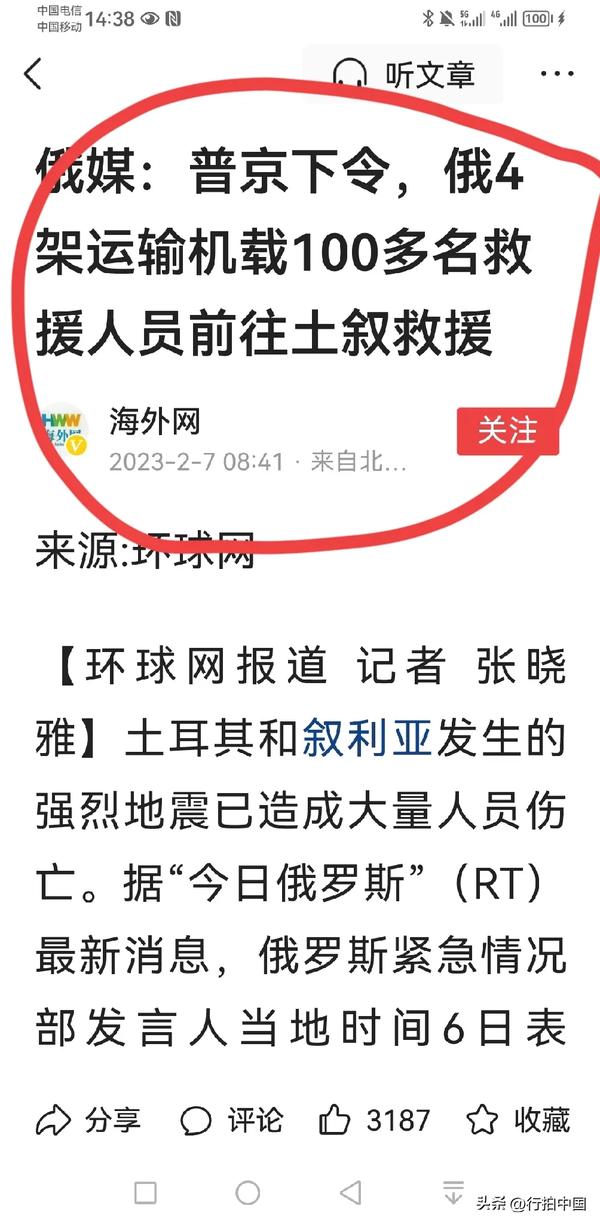Open the 叙利亚 hyperlink in the article
The image size is (600, 1224).
pos(366,740)
